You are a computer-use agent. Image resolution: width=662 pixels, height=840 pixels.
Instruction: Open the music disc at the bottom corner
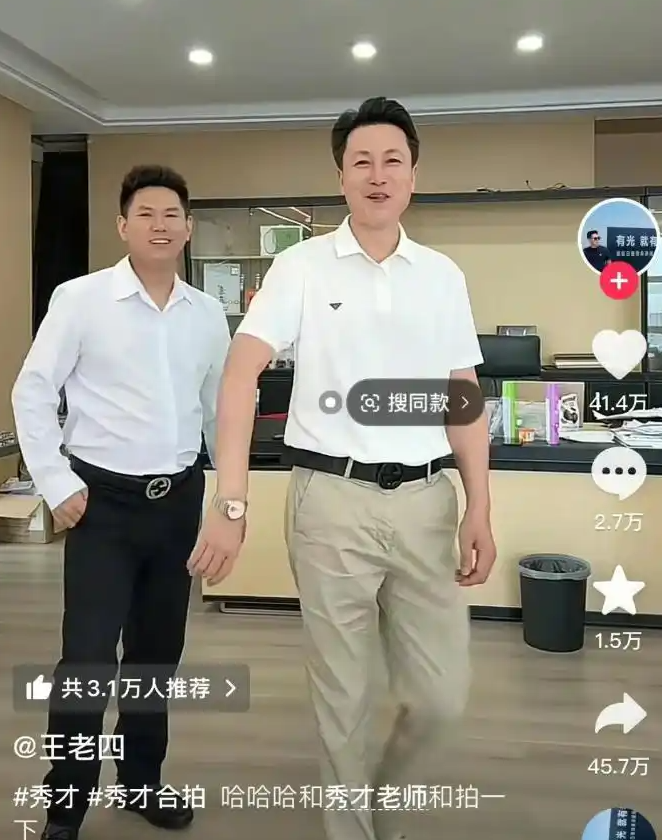tap(621, 826)
